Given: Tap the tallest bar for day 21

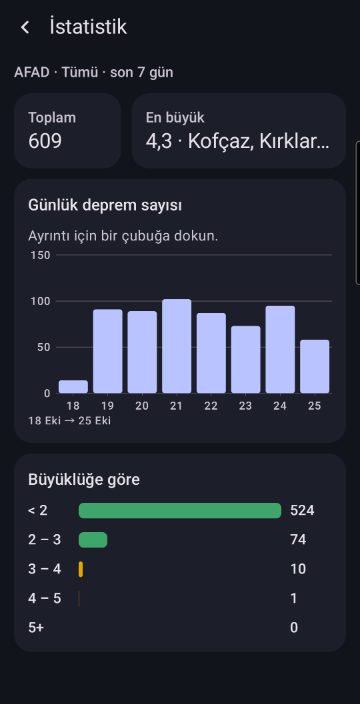Looking at the screenshot, I should [x=176, y=346].
